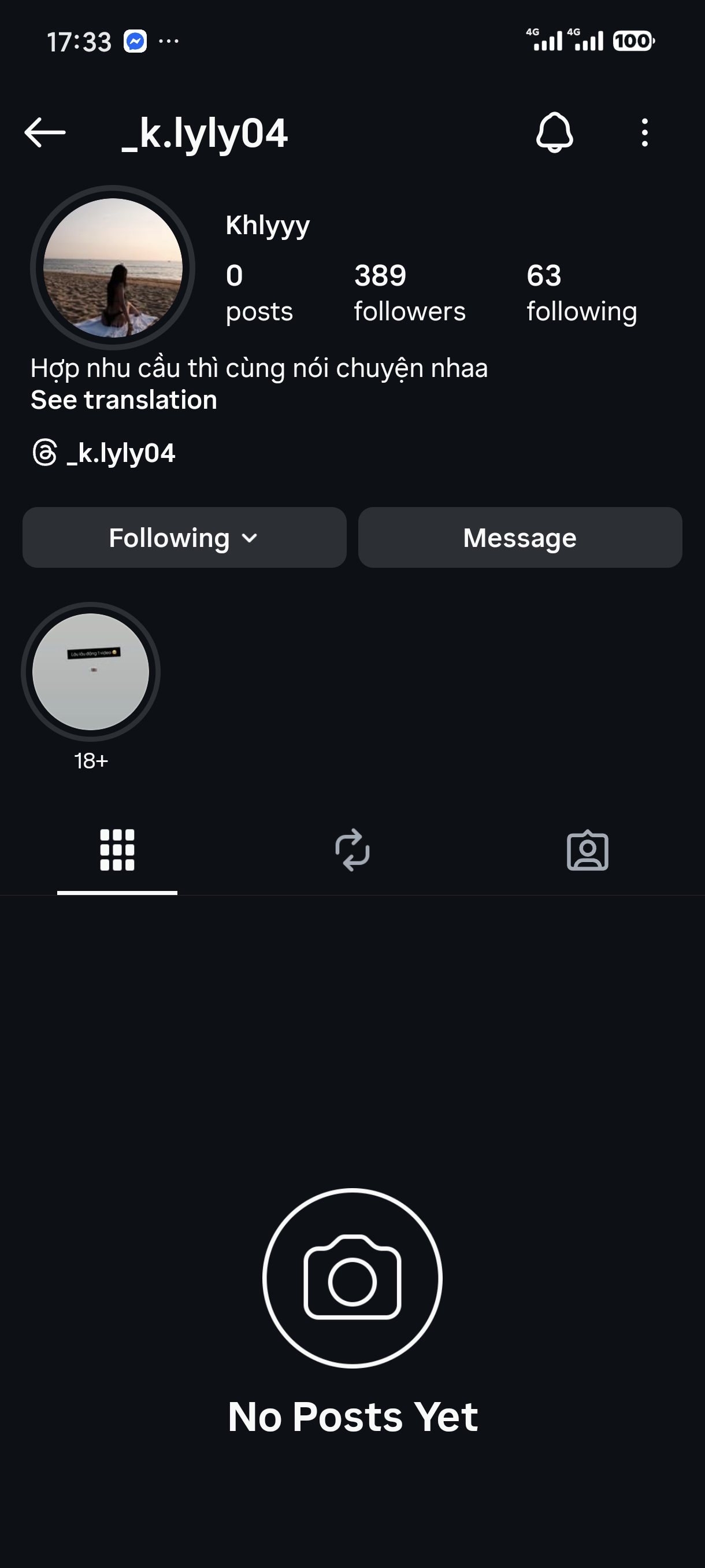Go back using the arrow icon
Image resolution: width=705 pixels, height=1568 pixels.
(45, 133)
